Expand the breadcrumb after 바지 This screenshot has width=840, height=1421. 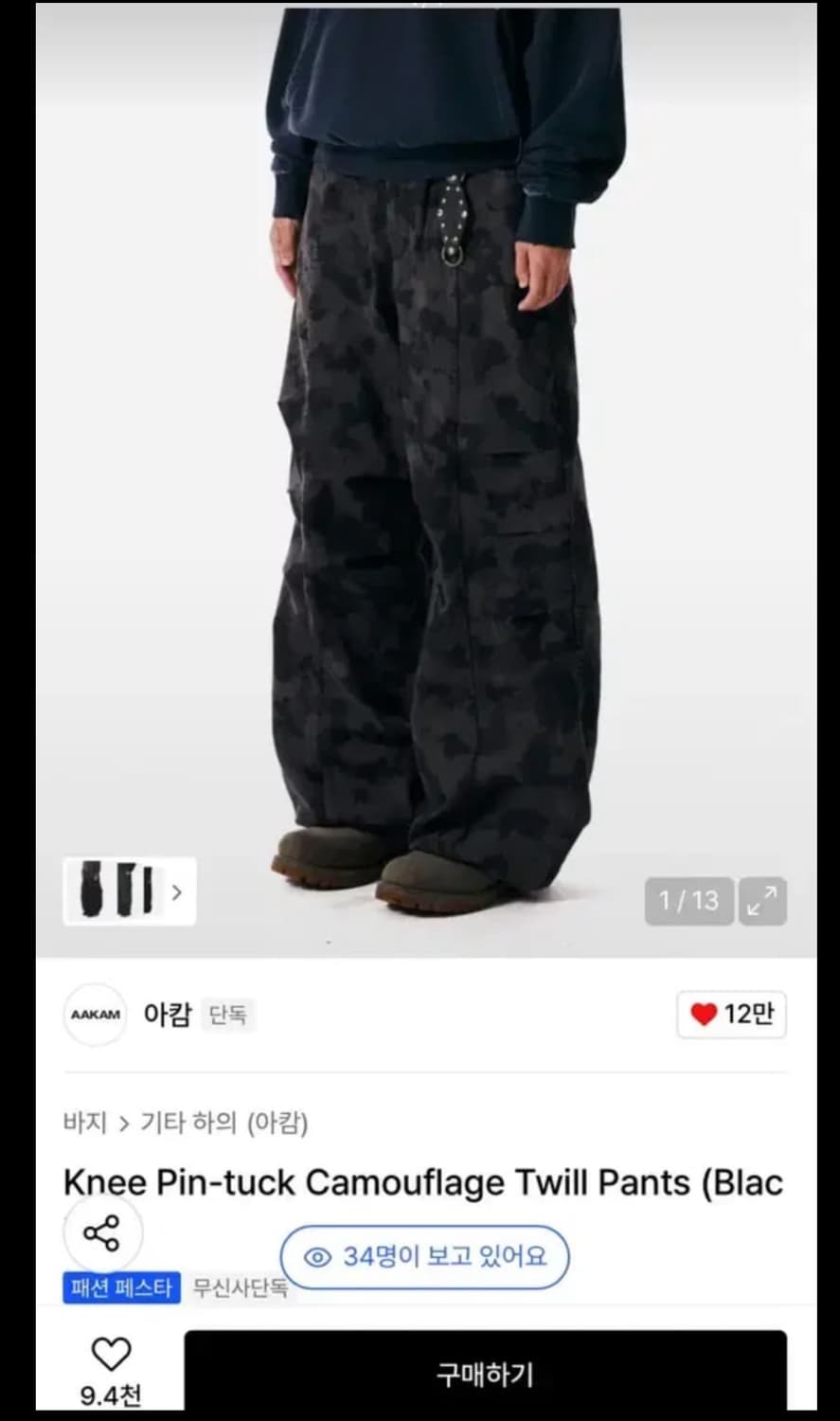pos(125,1124)
